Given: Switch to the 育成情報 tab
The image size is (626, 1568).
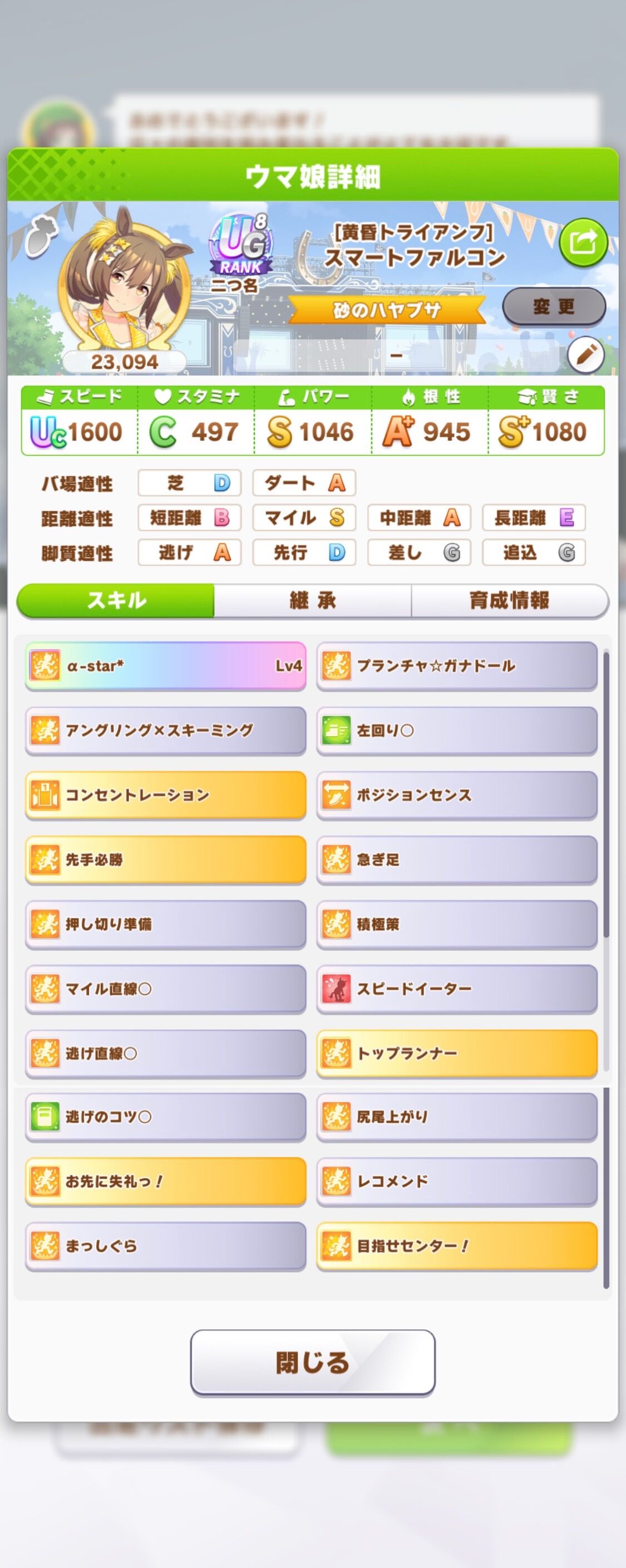Looking at the screenshot, I should tap(509, 600).
